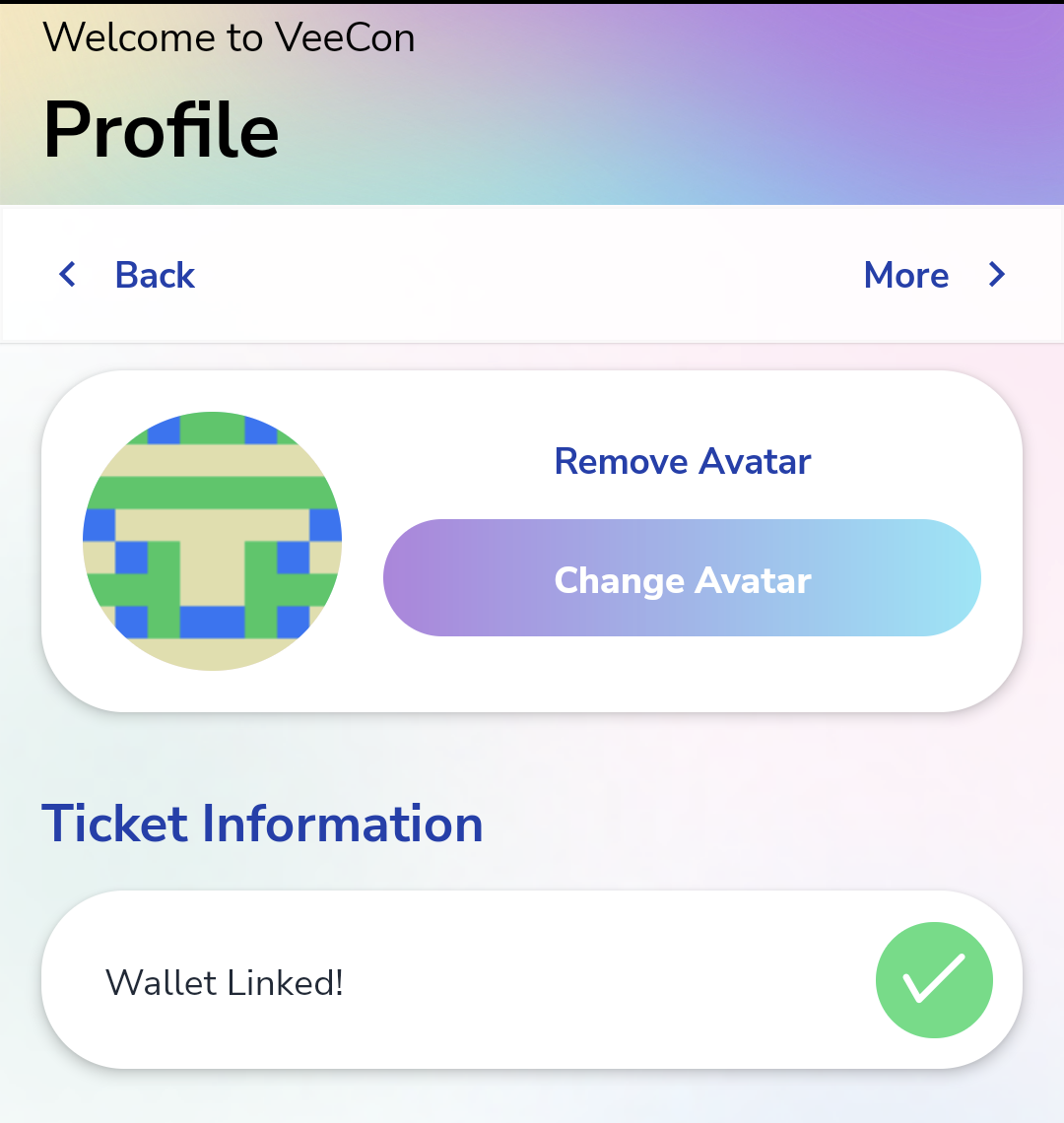Go back using the Back link

tap(128, 275)
